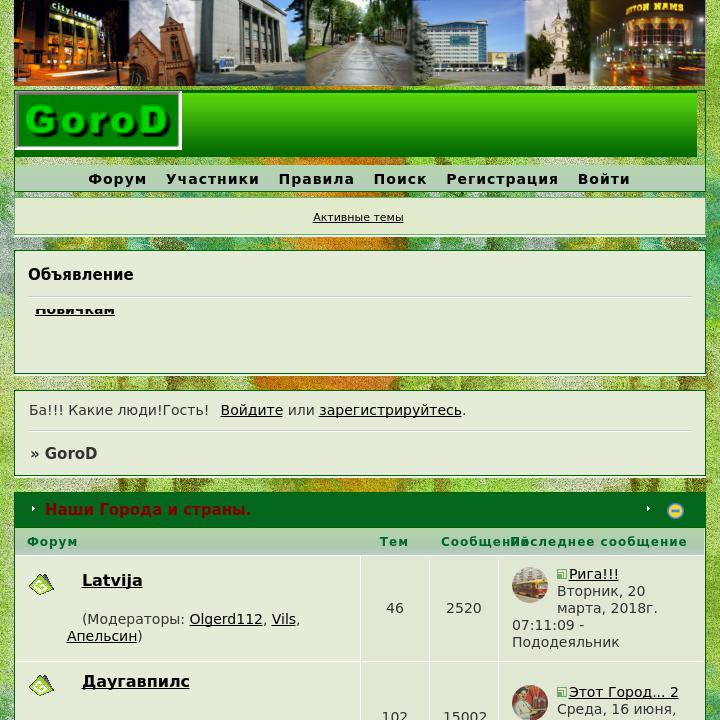The image size is (720, 720).
Task: Open the Новичкам announcement link
Action: (x=75, y=311)
